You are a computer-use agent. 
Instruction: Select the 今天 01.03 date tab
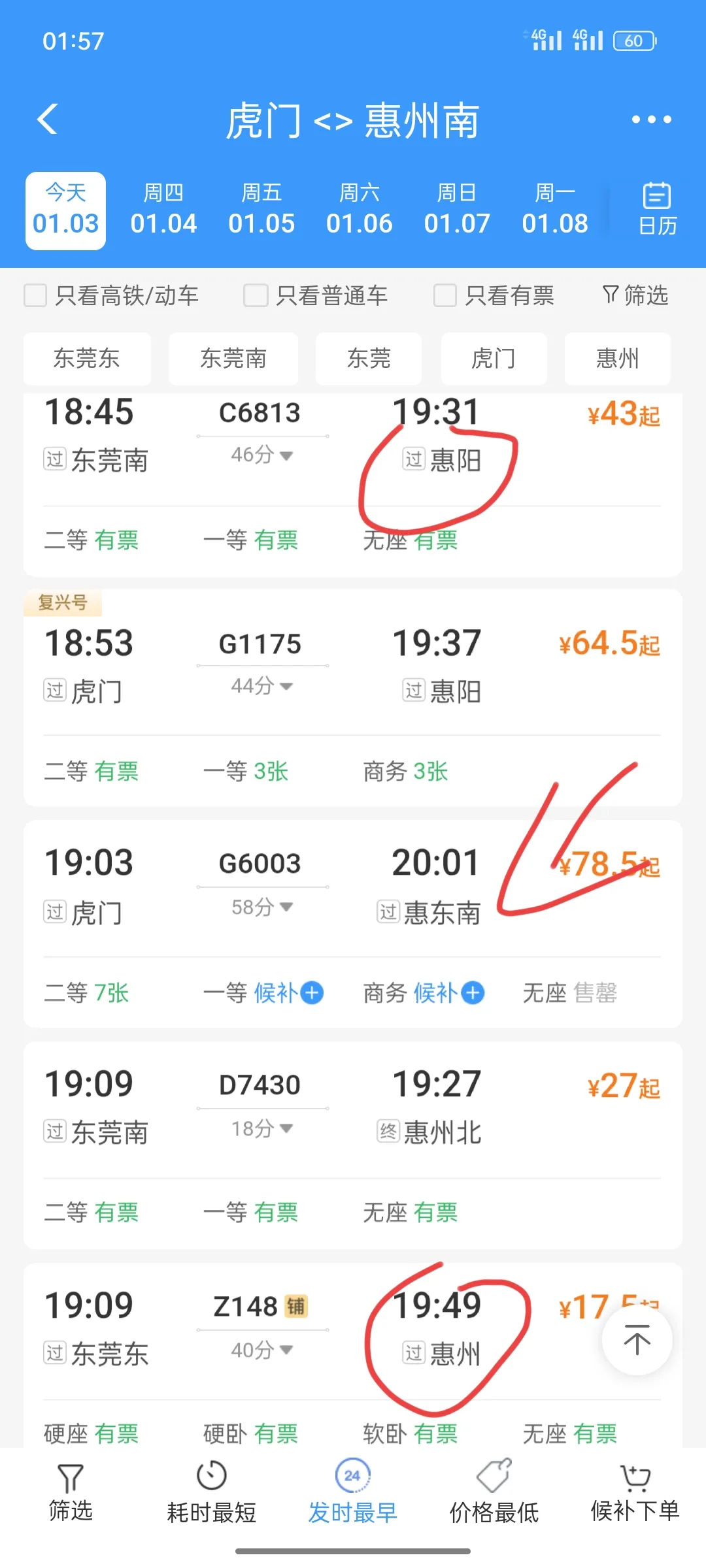(x=65, y=208)
